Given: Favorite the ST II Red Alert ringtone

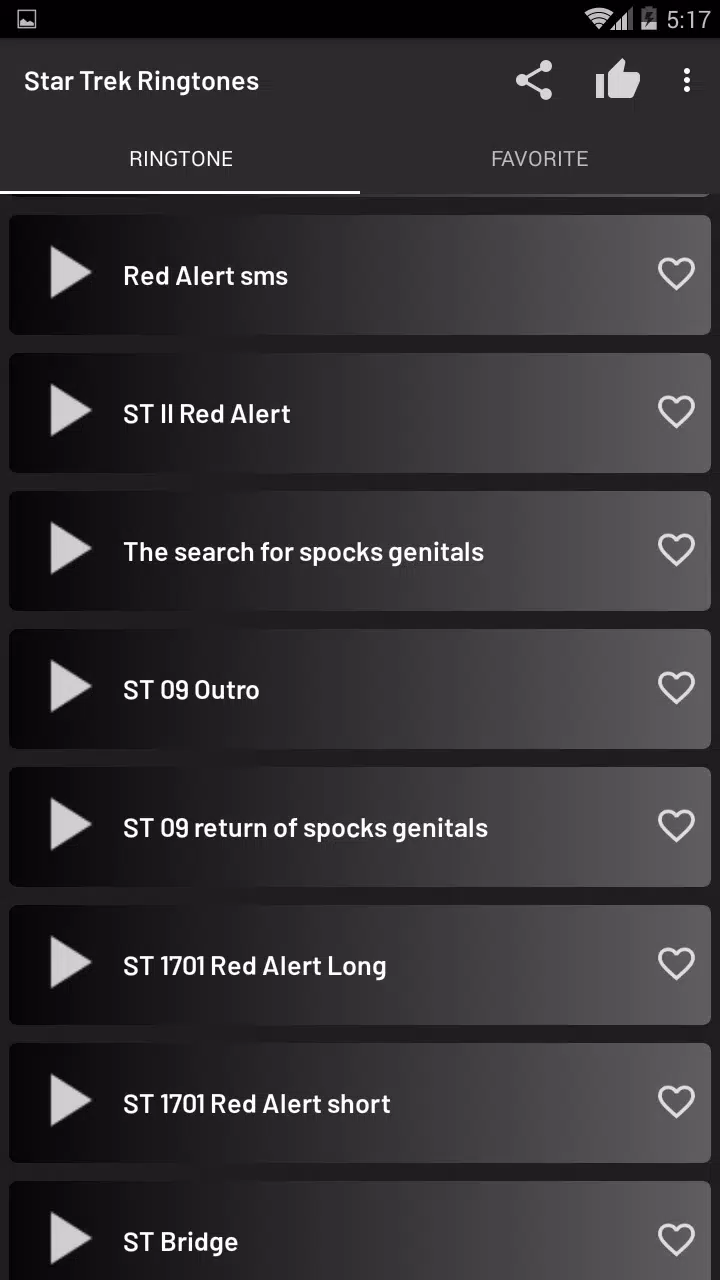Looking at the screenshot, I should [x=676, y=411].
